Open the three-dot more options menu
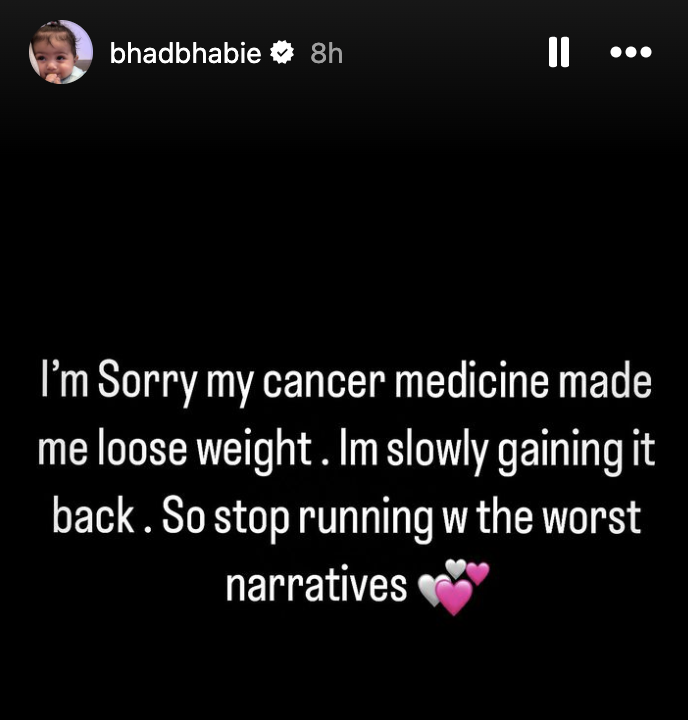The height and width of the screenshot is (720, 688). tap(630, 53)
